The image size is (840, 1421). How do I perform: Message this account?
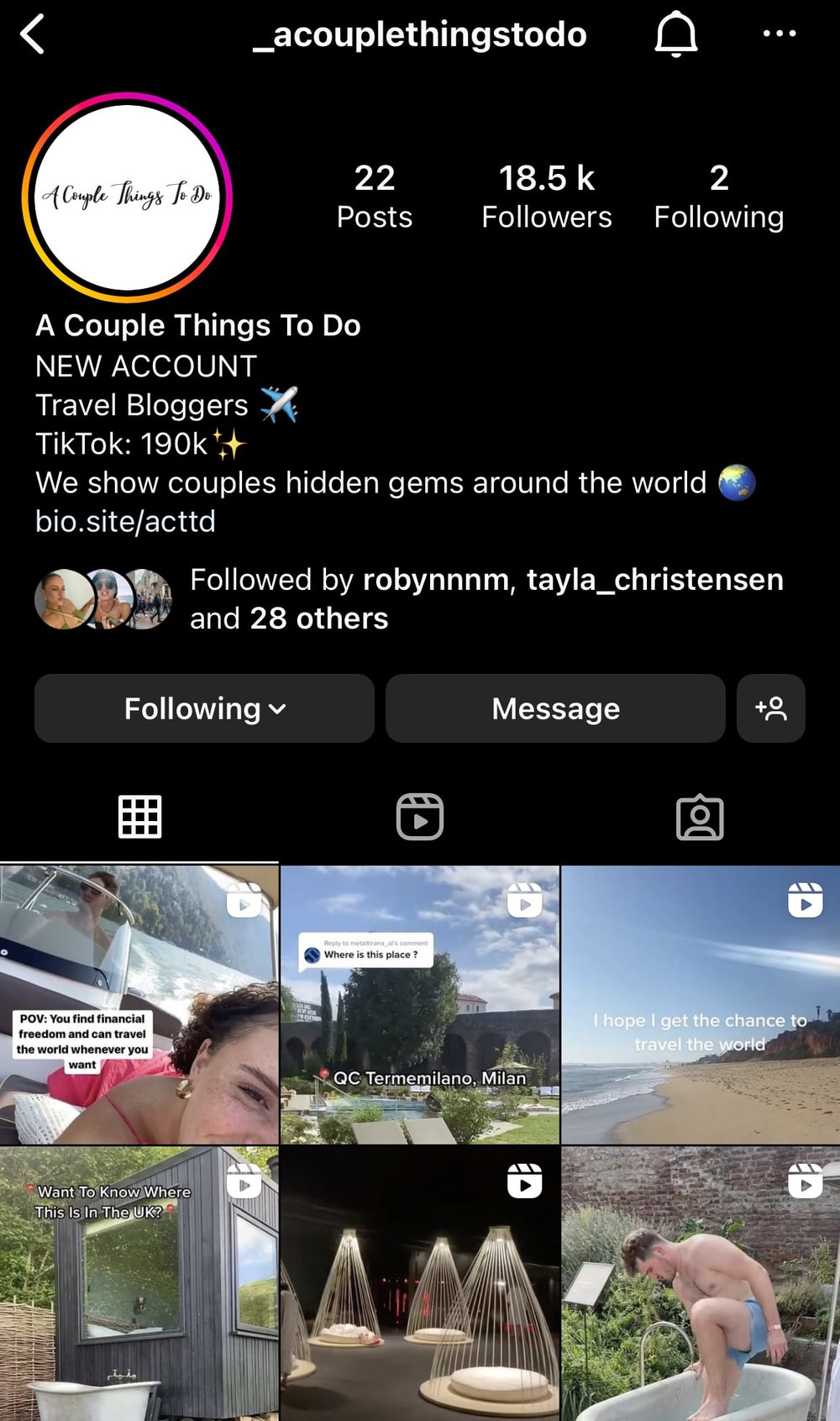pos(555,708)
